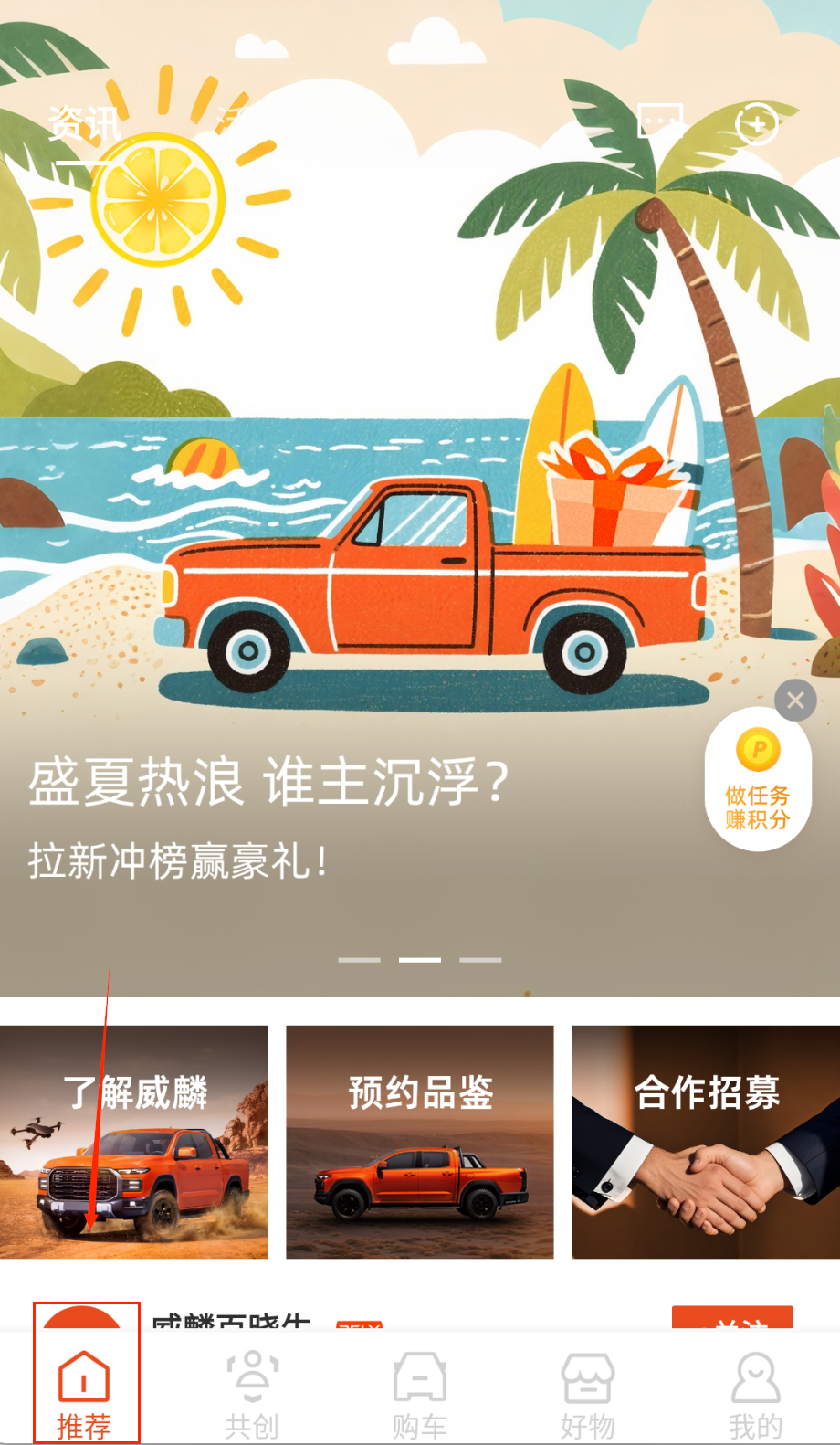Open the messages chat icon
The height and width of the screenshot is (1445, 840).
coord(661,121)
